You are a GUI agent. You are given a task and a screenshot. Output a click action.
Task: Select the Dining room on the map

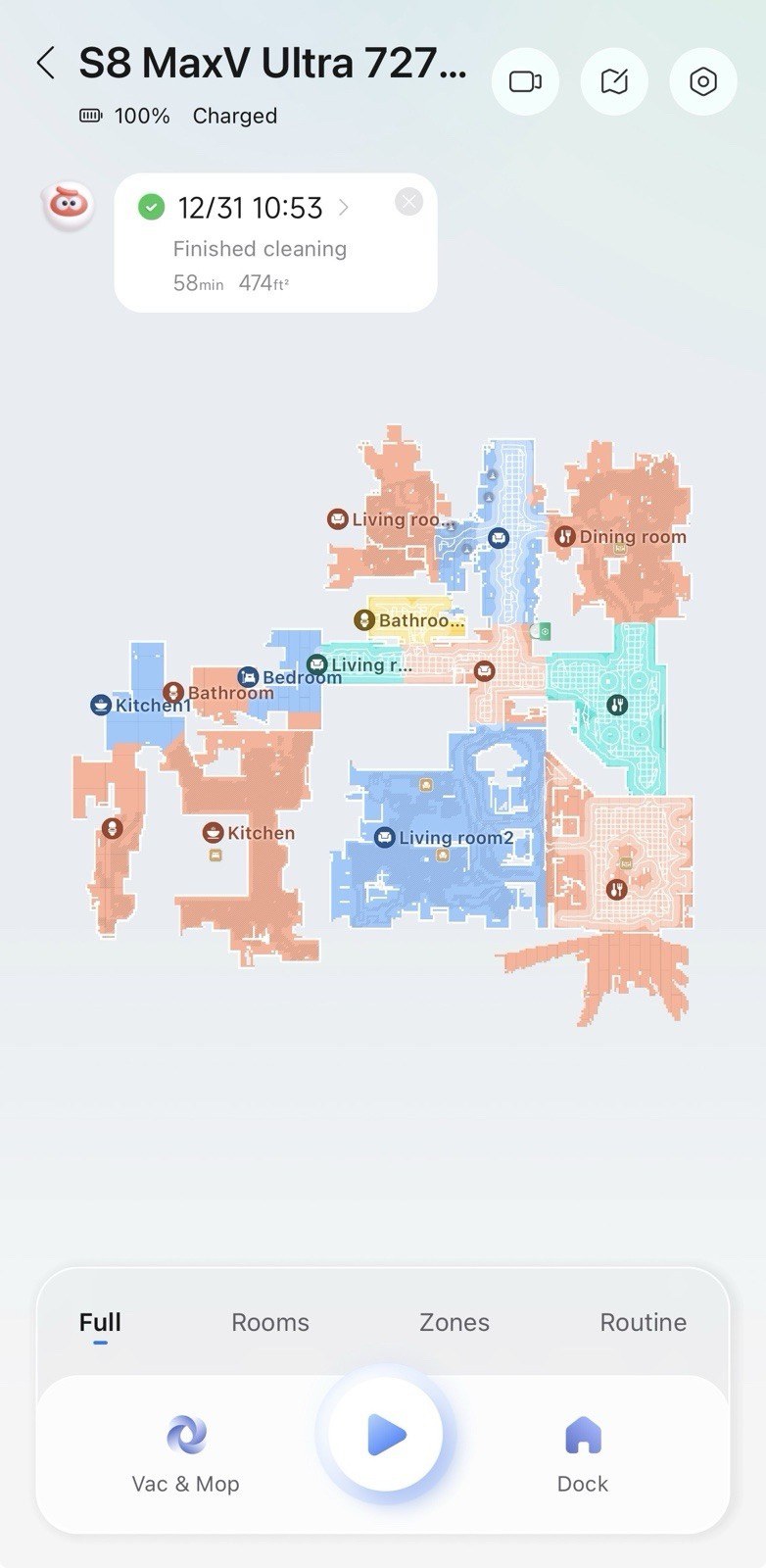(x=627, y=537)
